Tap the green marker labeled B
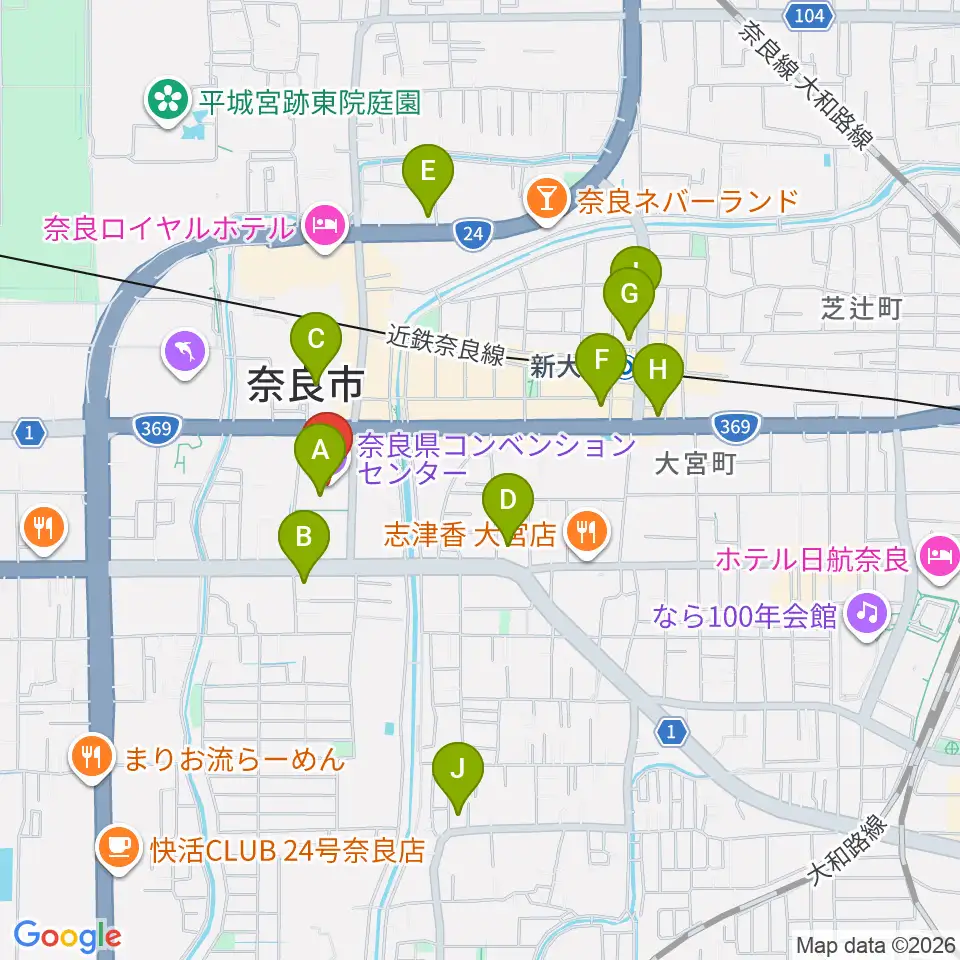 (304, 540)
